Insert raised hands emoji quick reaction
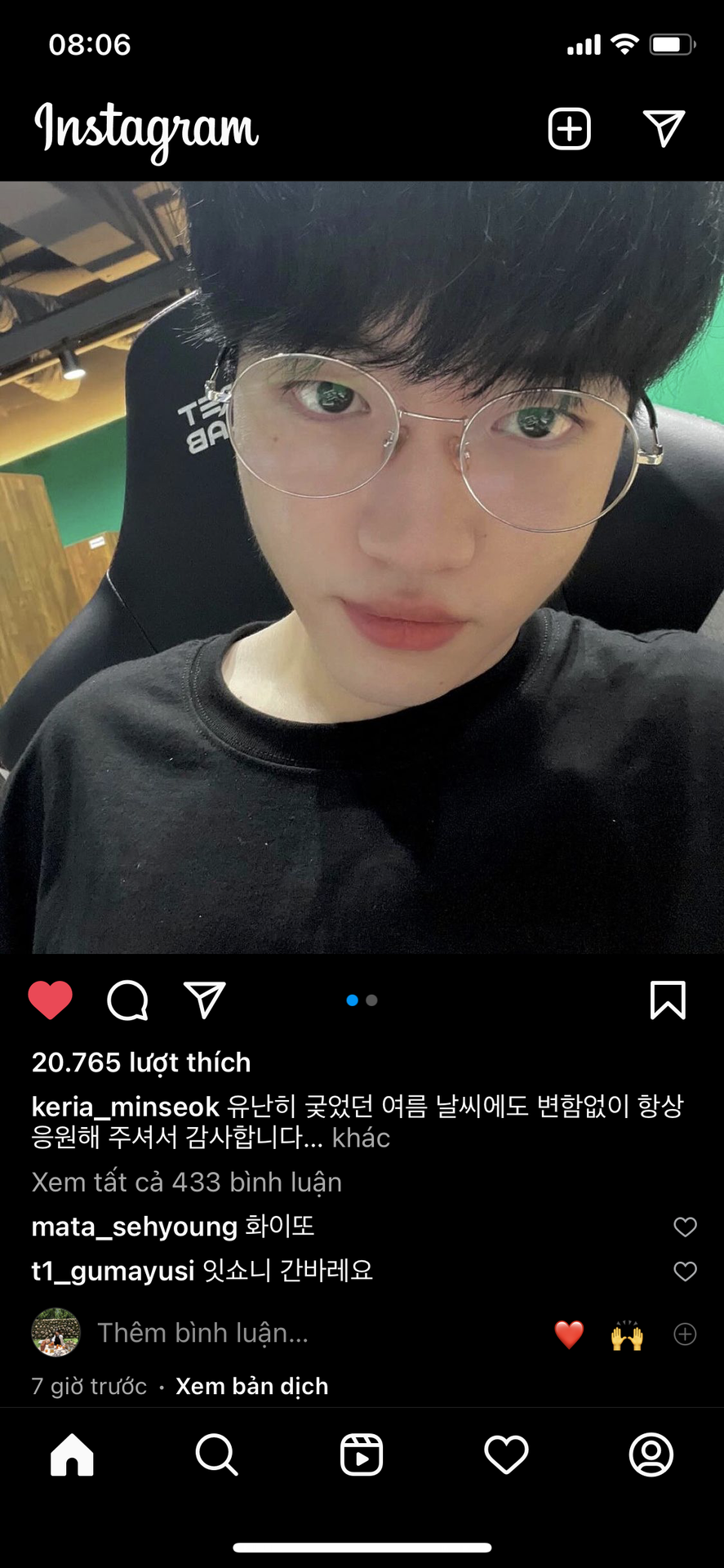Image resolution: width=724 pixels, height=1568 pixels. 627,1334
